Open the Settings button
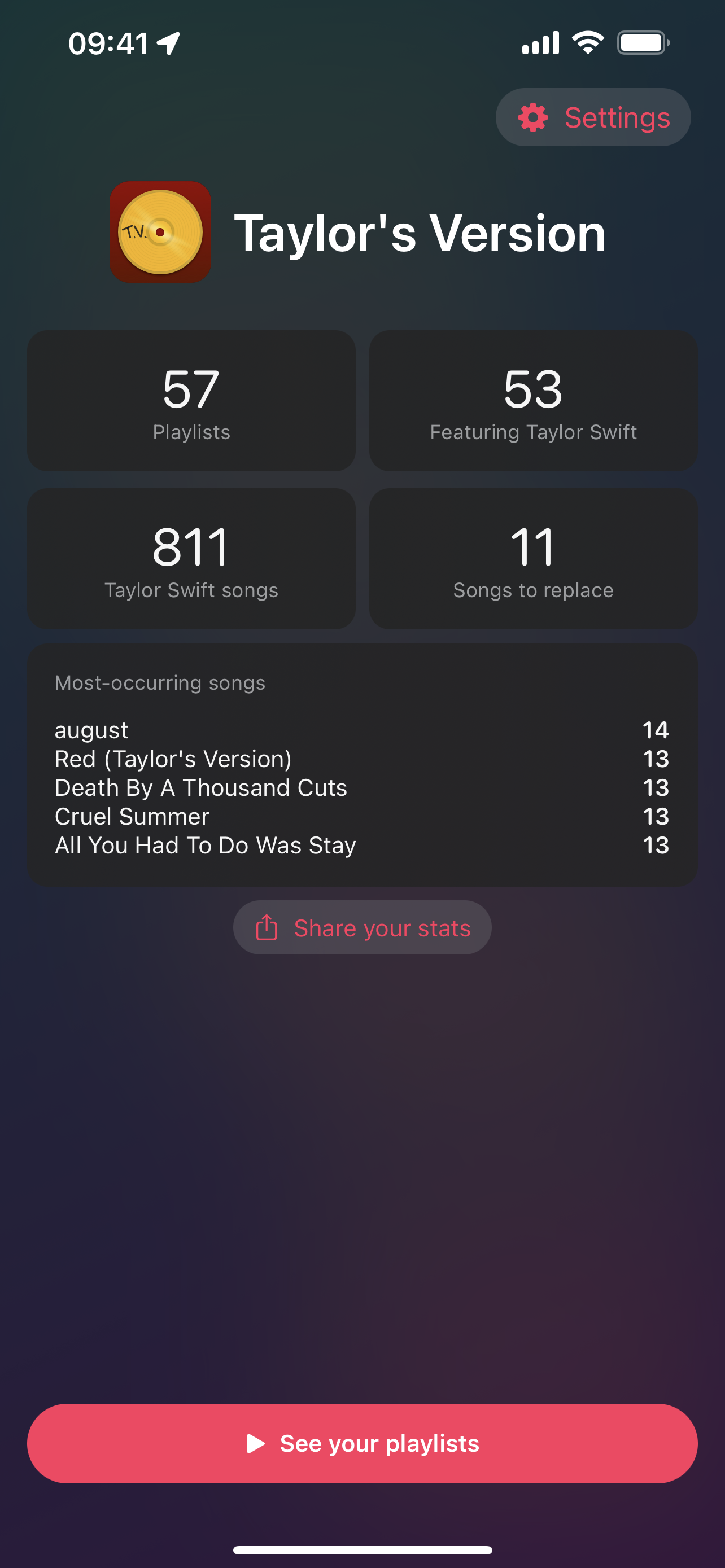Image resolution: width=725 pixels, height=1568 pixels. click(x=593, y=117)
